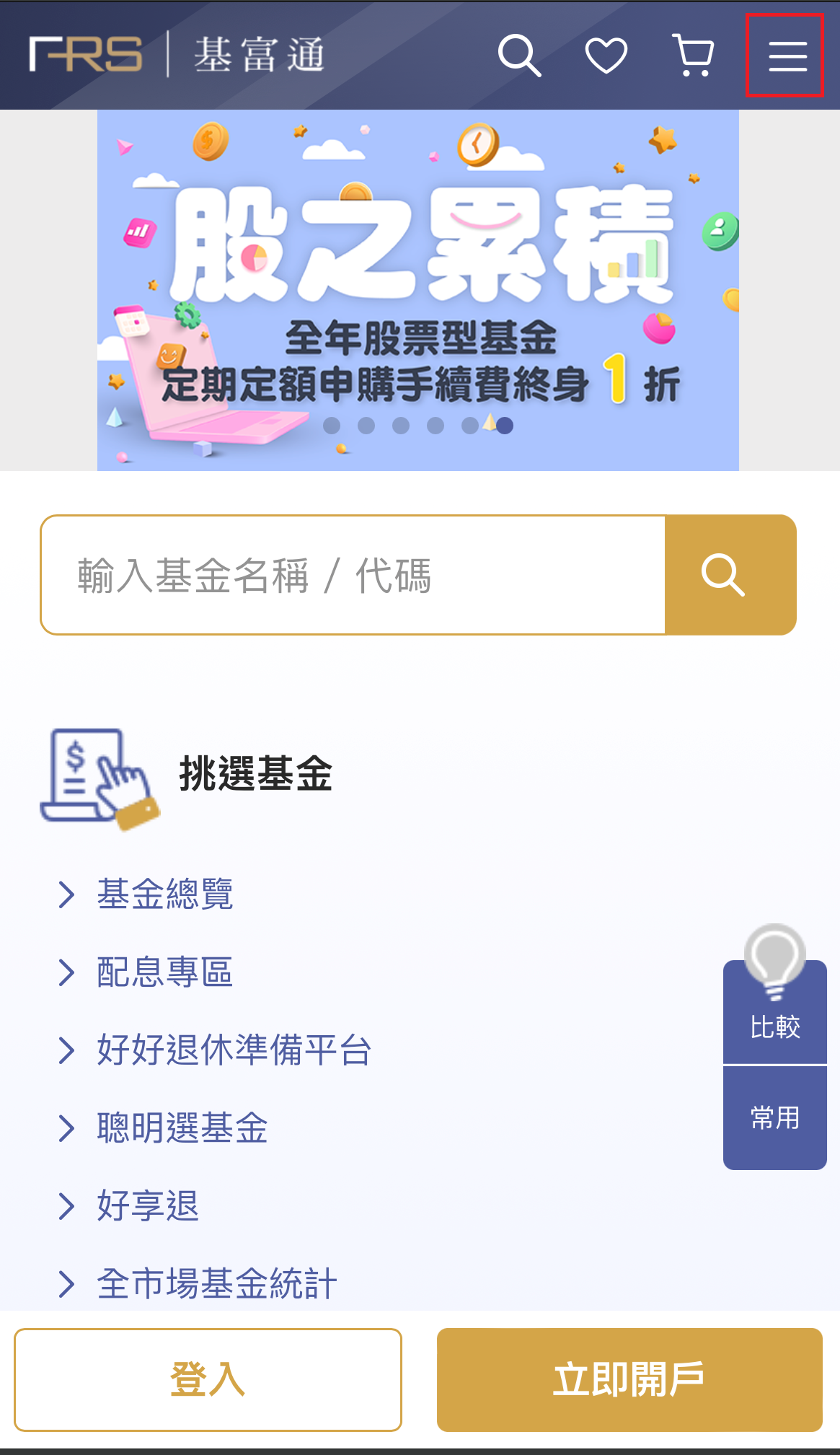Open the hamburger menu icon
This screenshot has width=840, height=1455.
(785, 56)
